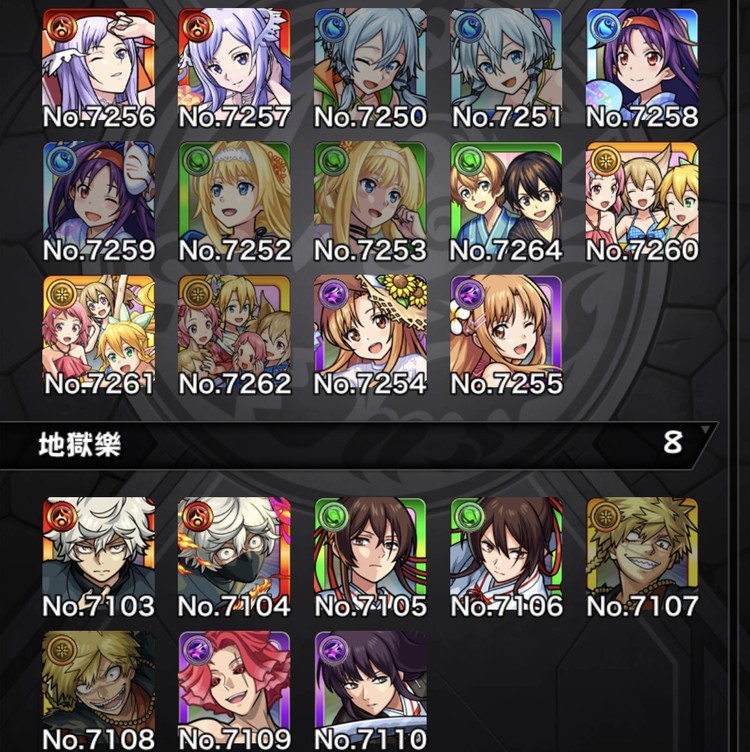This screenshot has width=750, height=752.
Task: Select masked monster No.7104
Action: pos(234,554)
